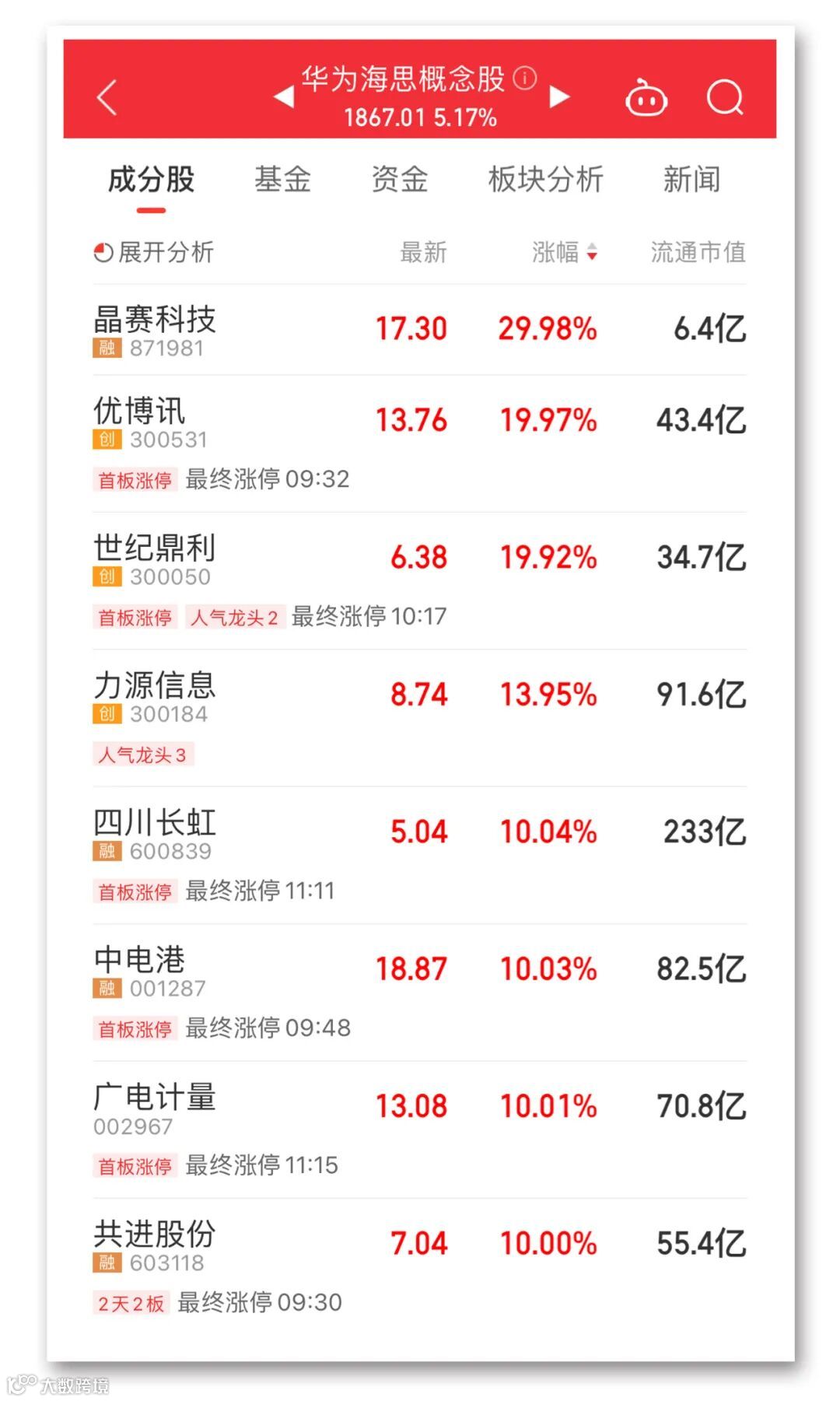Switch to the next concept sector

tap(559, 96)
